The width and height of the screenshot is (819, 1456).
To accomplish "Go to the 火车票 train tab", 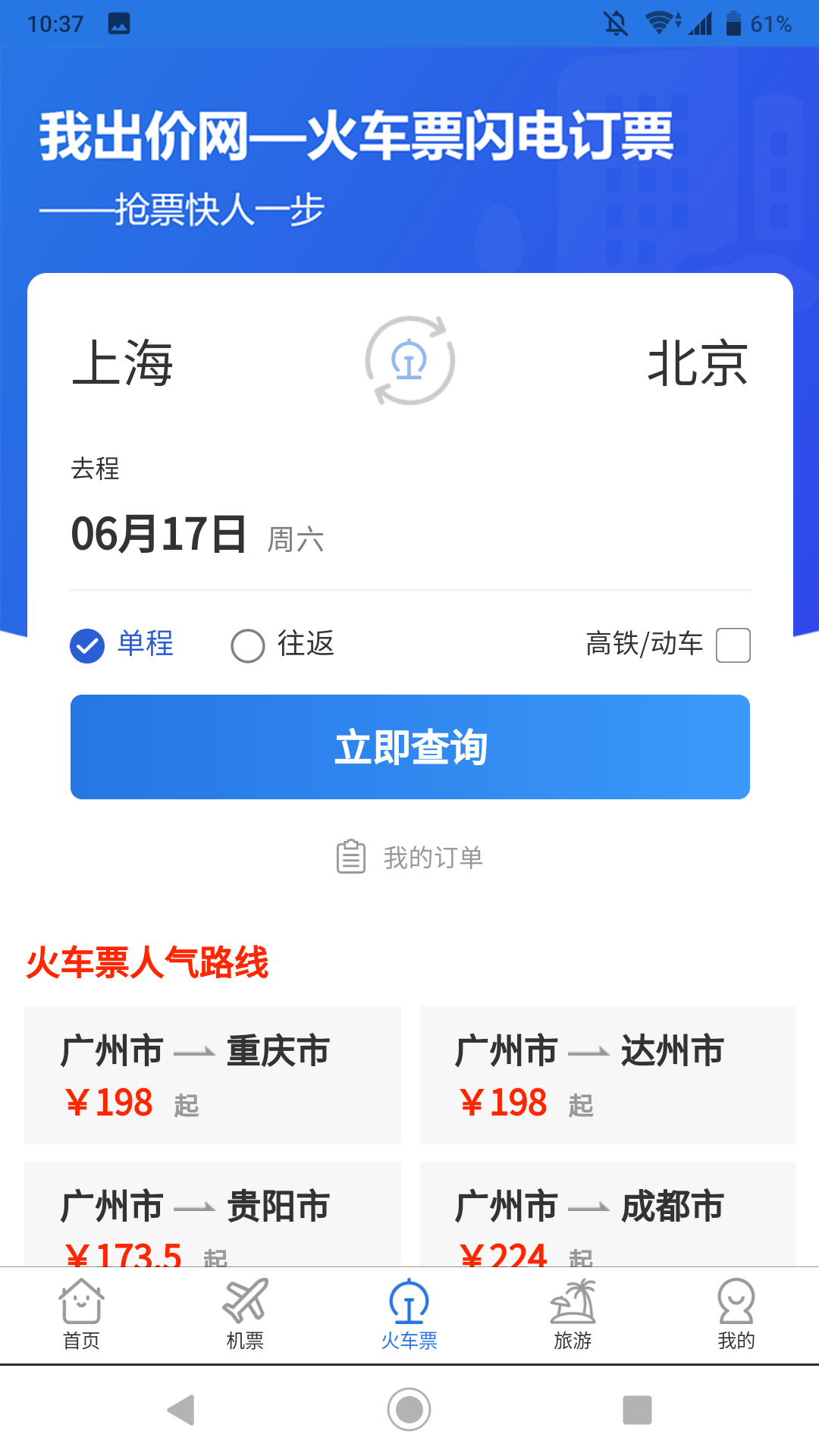I will click(x=409, y=1314).
